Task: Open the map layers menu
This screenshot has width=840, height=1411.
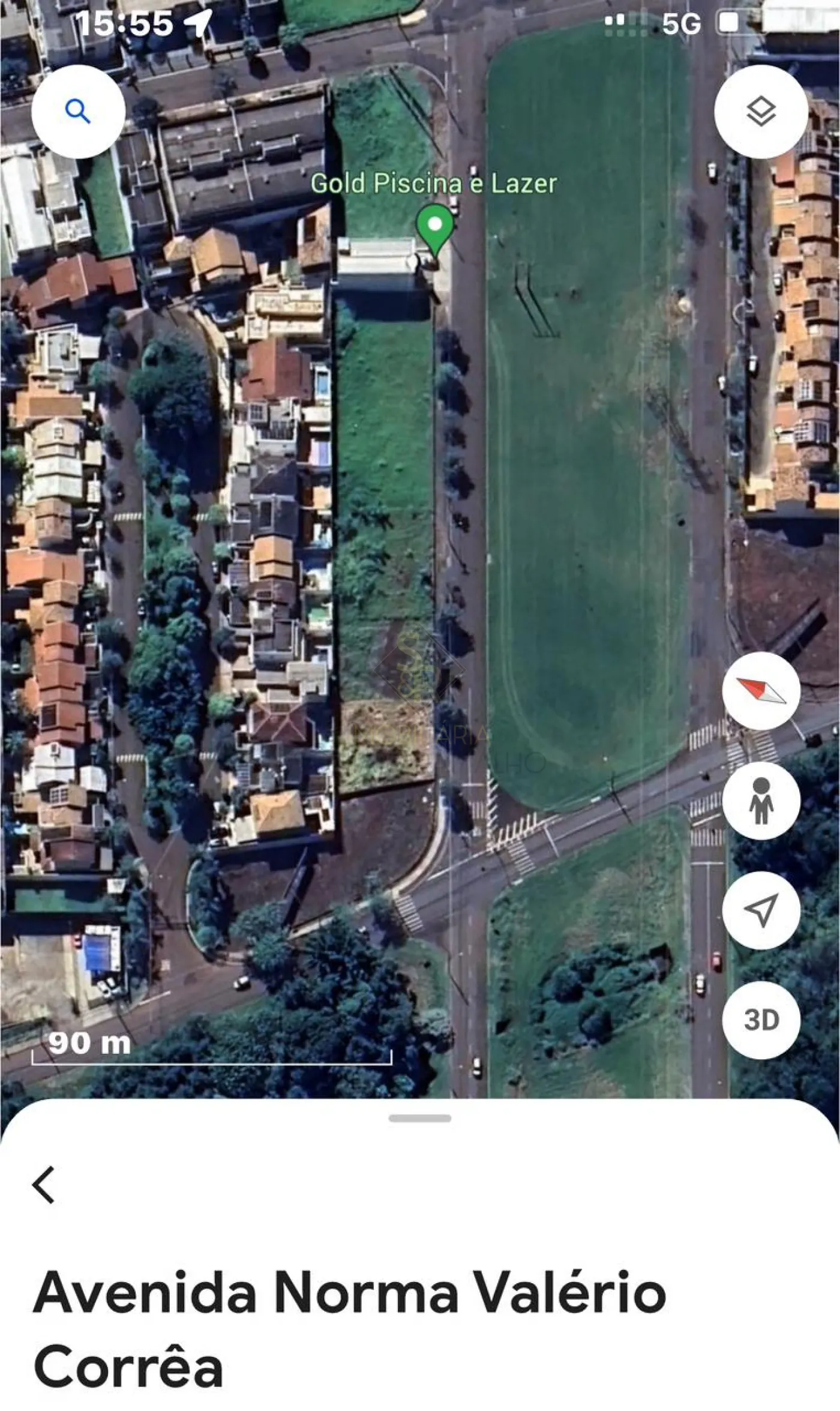Action: point(761,112)
